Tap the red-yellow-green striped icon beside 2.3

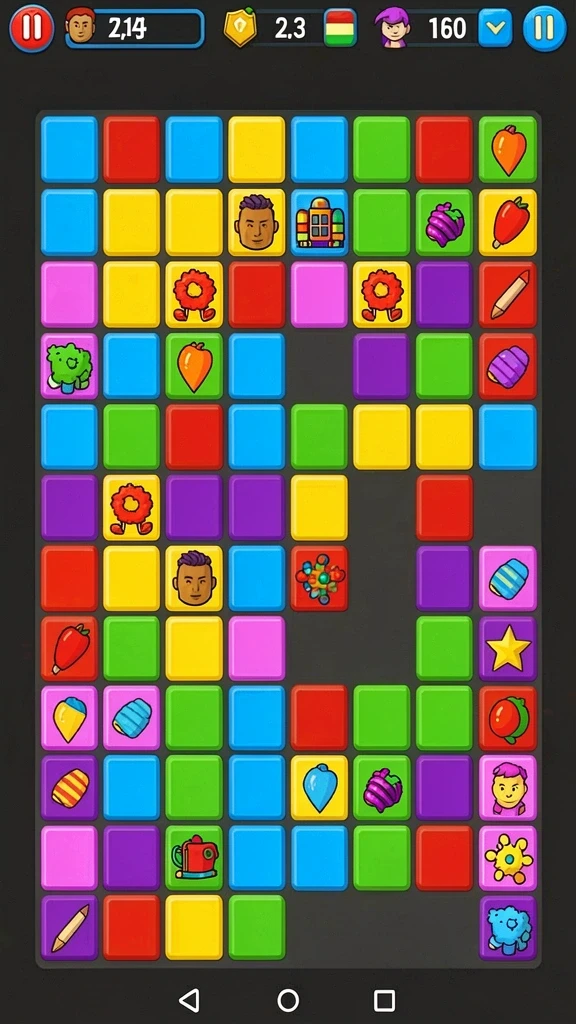click(340, 28)
